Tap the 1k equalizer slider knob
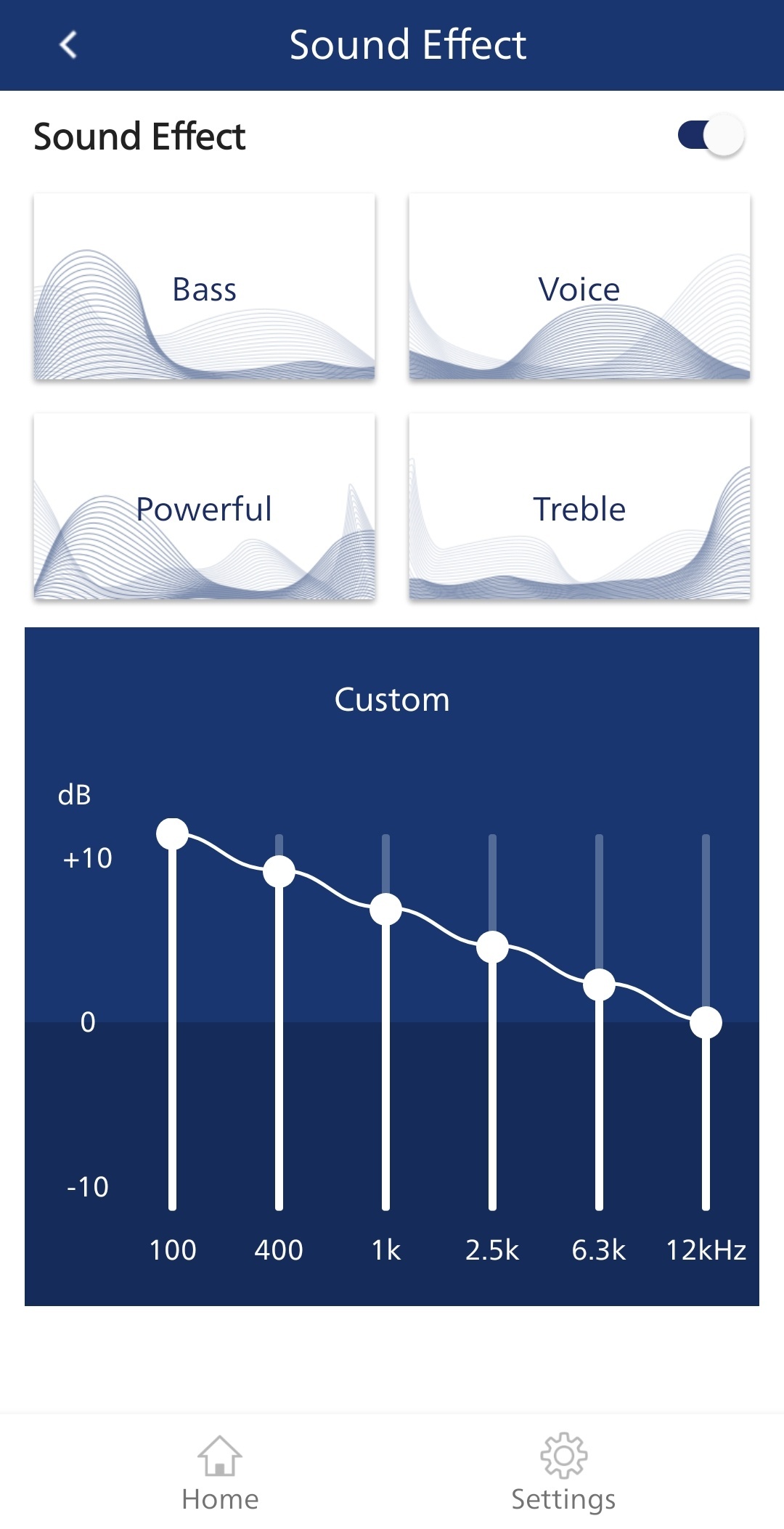Viewport: 784px width, 1529px height. point(385,909)
